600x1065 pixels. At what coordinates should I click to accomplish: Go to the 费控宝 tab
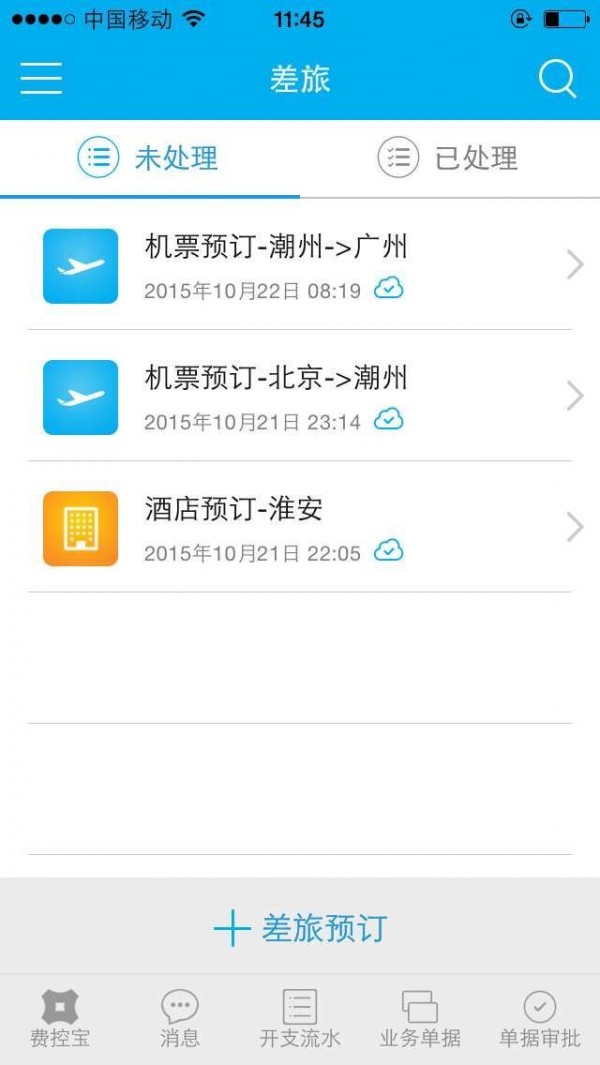point(60,1018)
